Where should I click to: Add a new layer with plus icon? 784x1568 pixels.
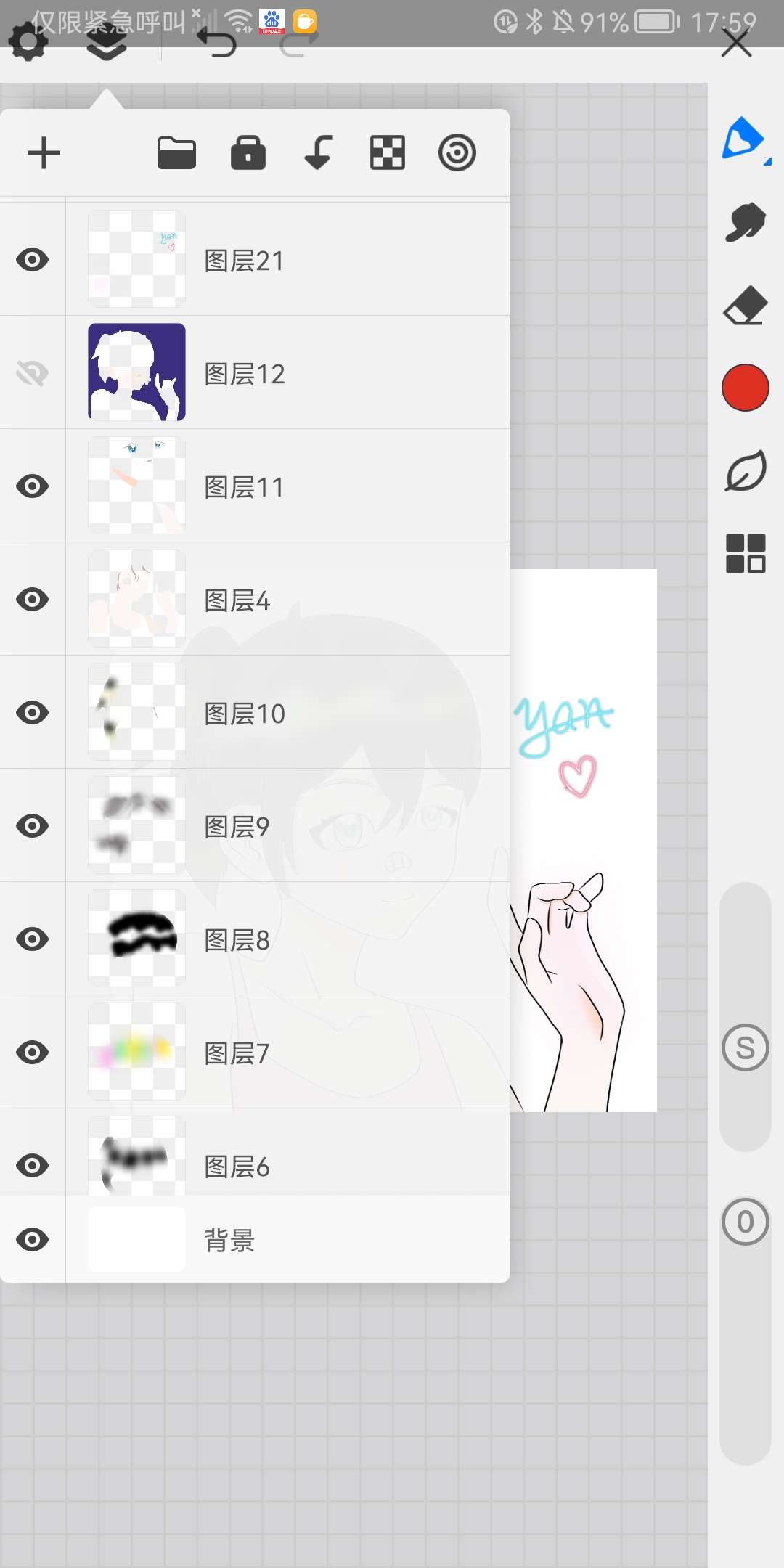pos(44,153)
